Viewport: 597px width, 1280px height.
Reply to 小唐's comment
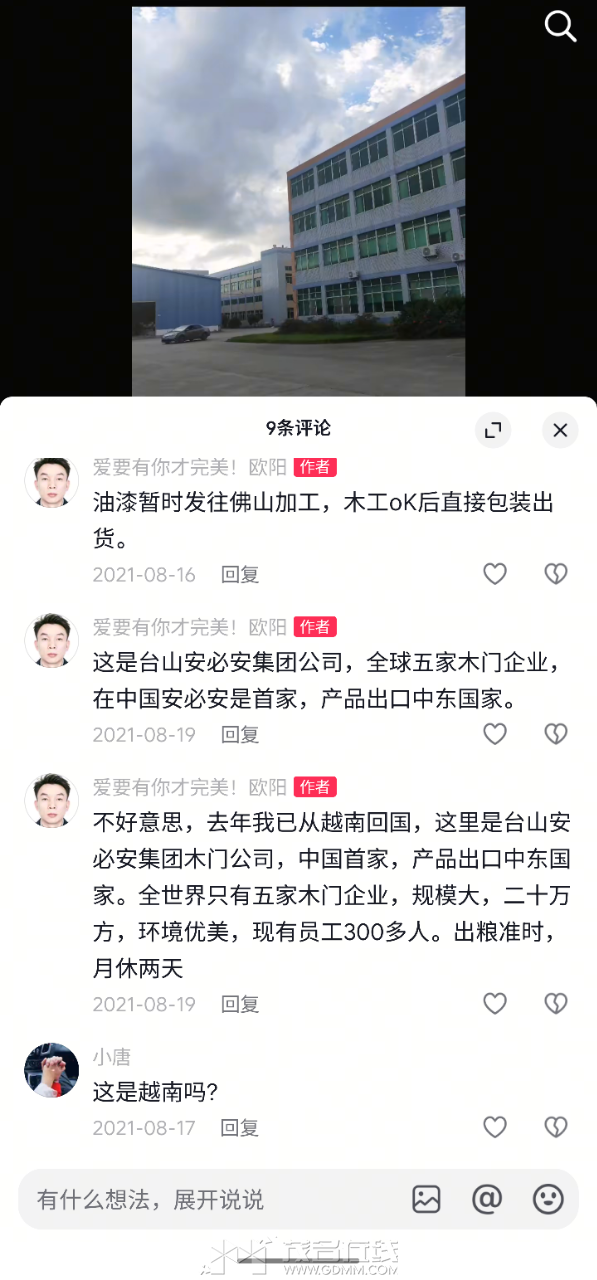pyautogui.click(x=240, y=1128)
